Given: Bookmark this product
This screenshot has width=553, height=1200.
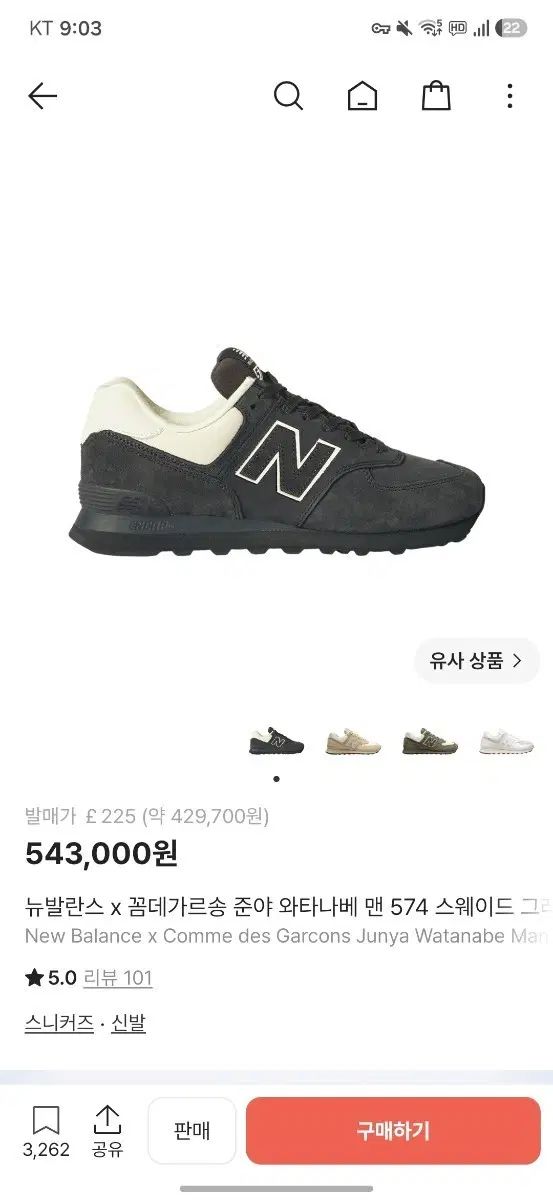Looking at the screenshot, I should pos(46,1131).
